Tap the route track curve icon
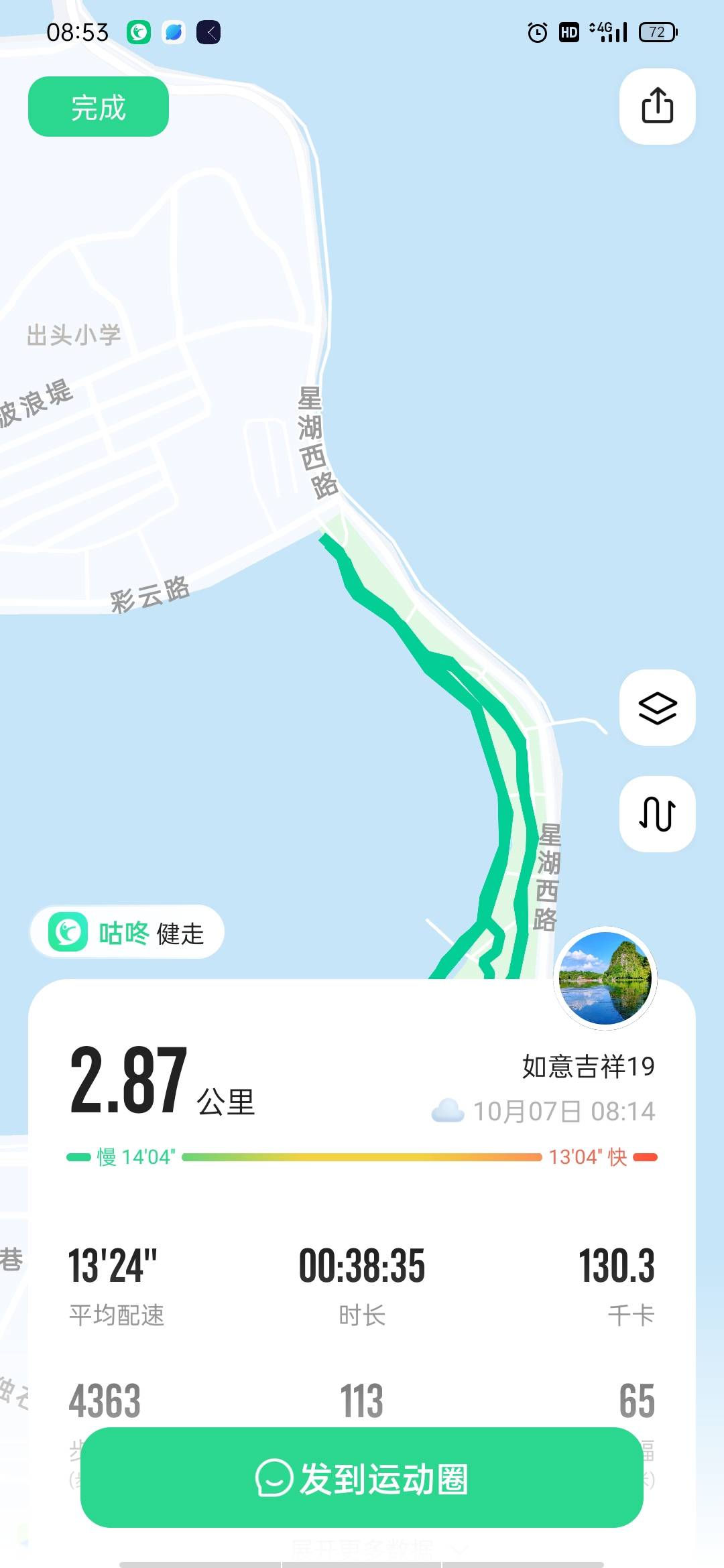The width and height of the screenshot is (724, 1568). (656, 814)
